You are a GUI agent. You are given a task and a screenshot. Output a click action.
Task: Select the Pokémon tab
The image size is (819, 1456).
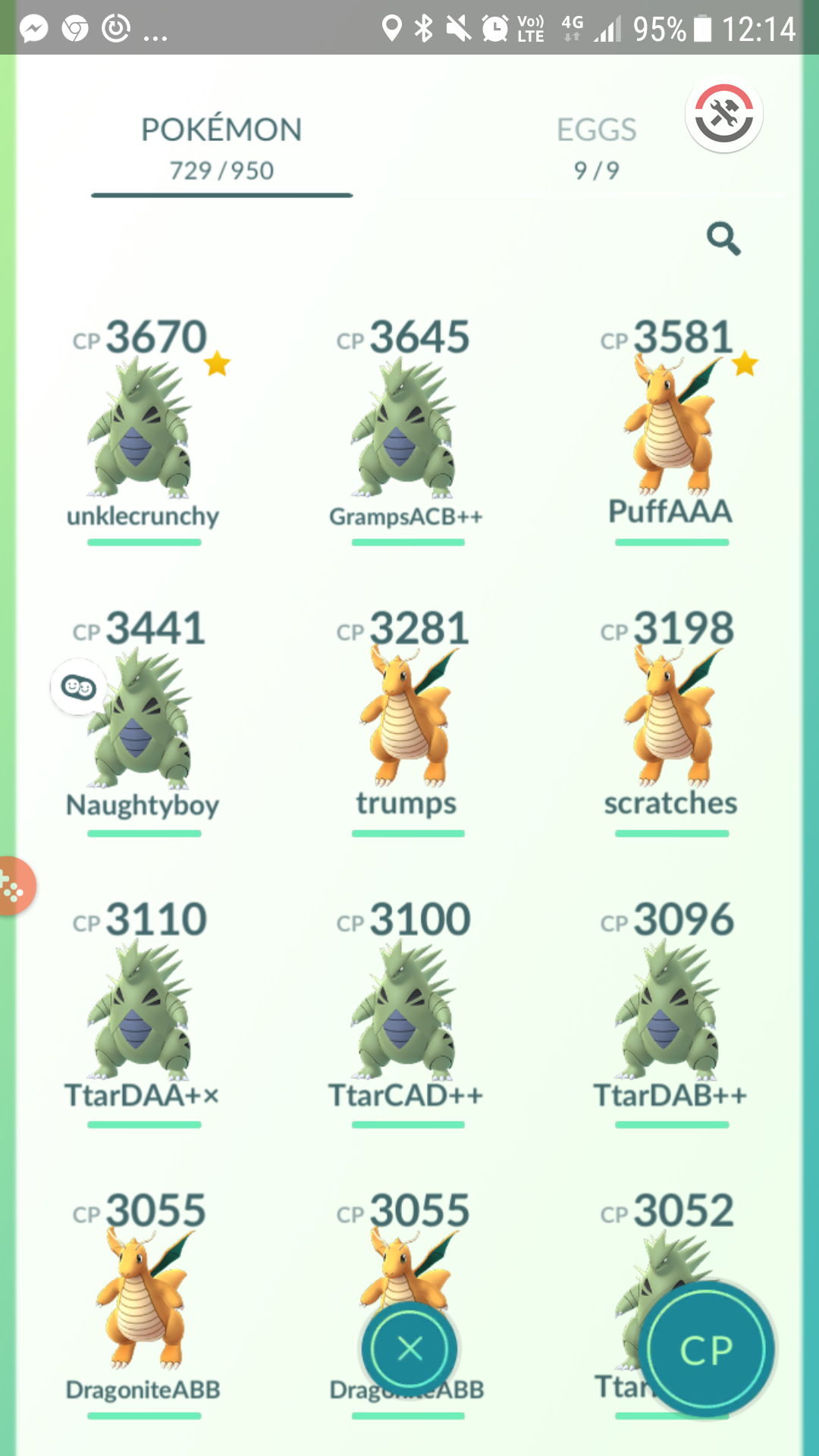[221, 149]
